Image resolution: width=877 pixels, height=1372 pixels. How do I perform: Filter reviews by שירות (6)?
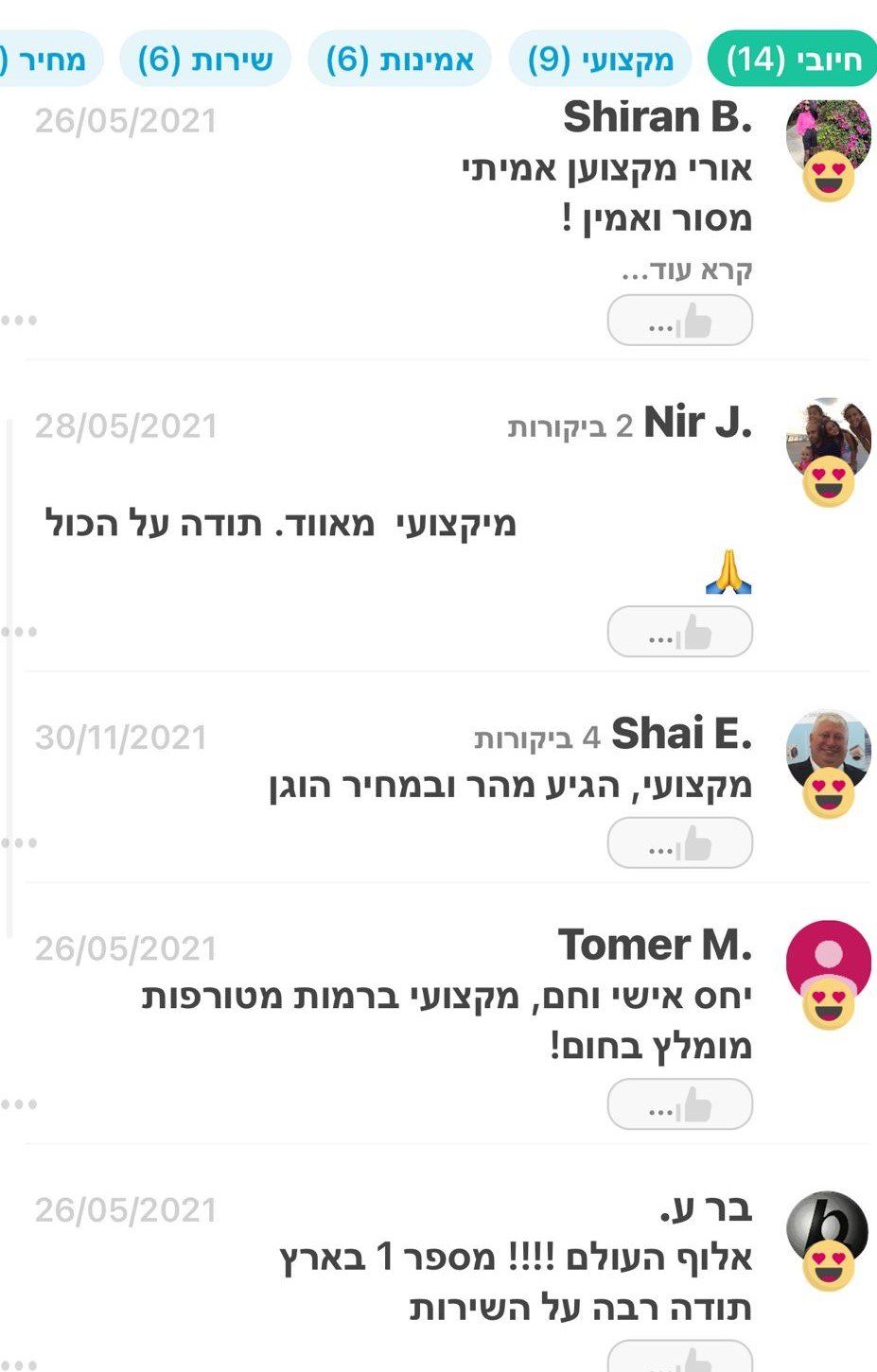point(205,59)
